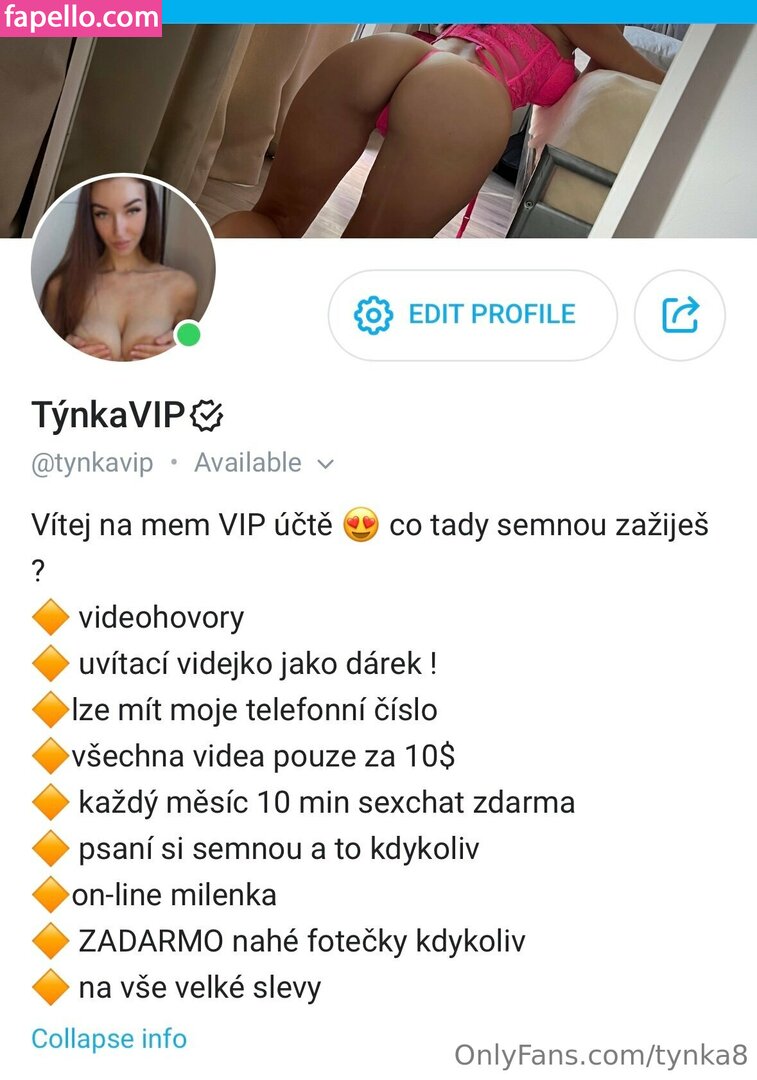The width and height of the screenshot is (757, 1080).
Task: Open the Available status dropdown
Action: pos(263,463)
